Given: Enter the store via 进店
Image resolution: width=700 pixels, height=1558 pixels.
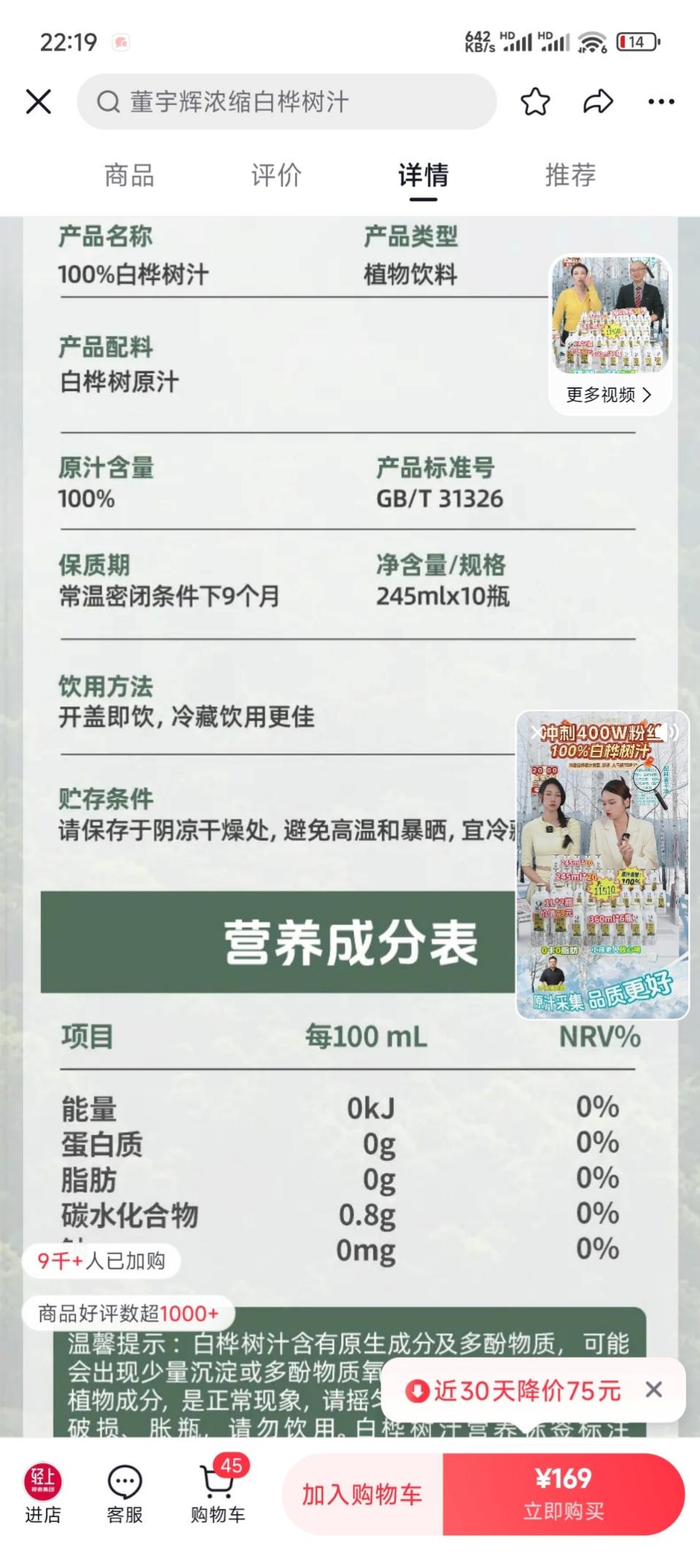Looking at the screenshot, I should (x=43, y=1495).
